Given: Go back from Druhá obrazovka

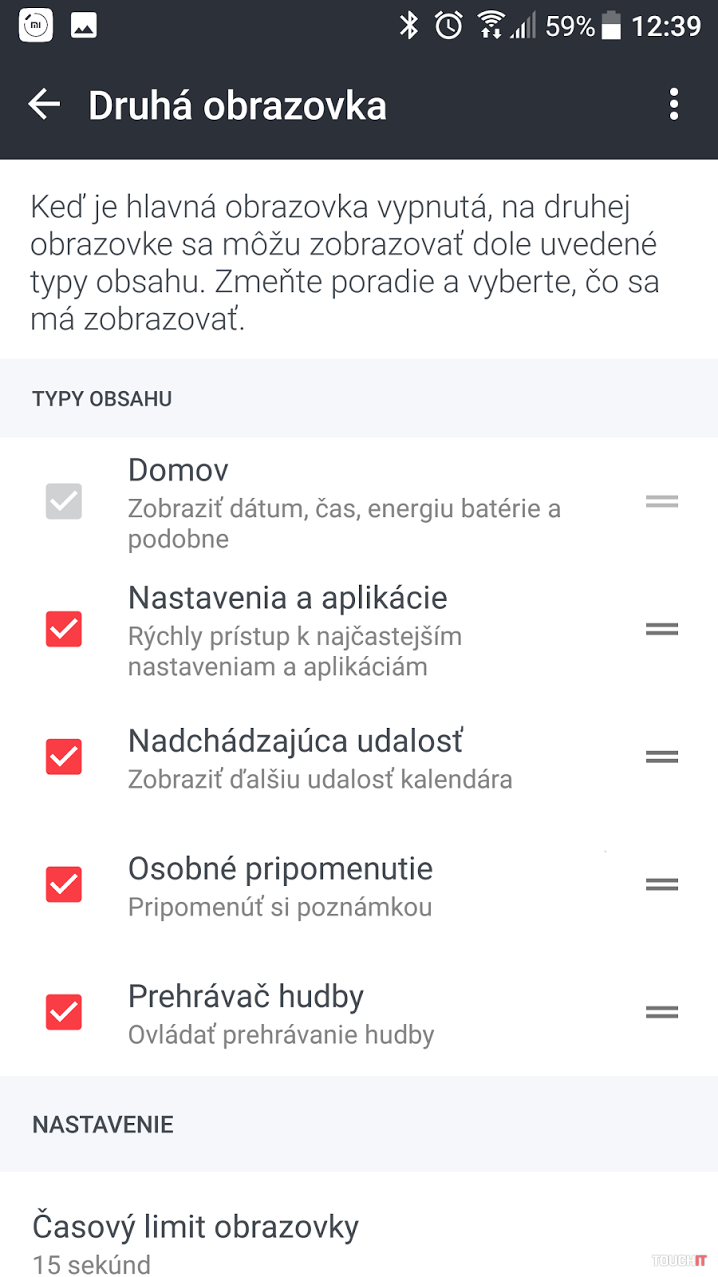Looking at the screenshot, I should 44,104.
